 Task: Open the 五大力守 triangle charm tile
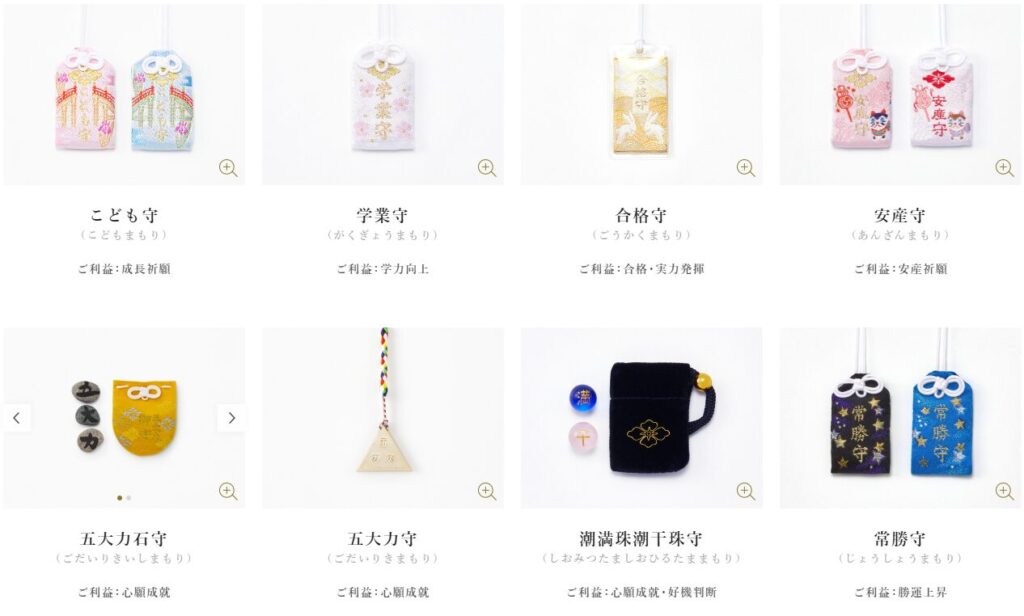382,418
